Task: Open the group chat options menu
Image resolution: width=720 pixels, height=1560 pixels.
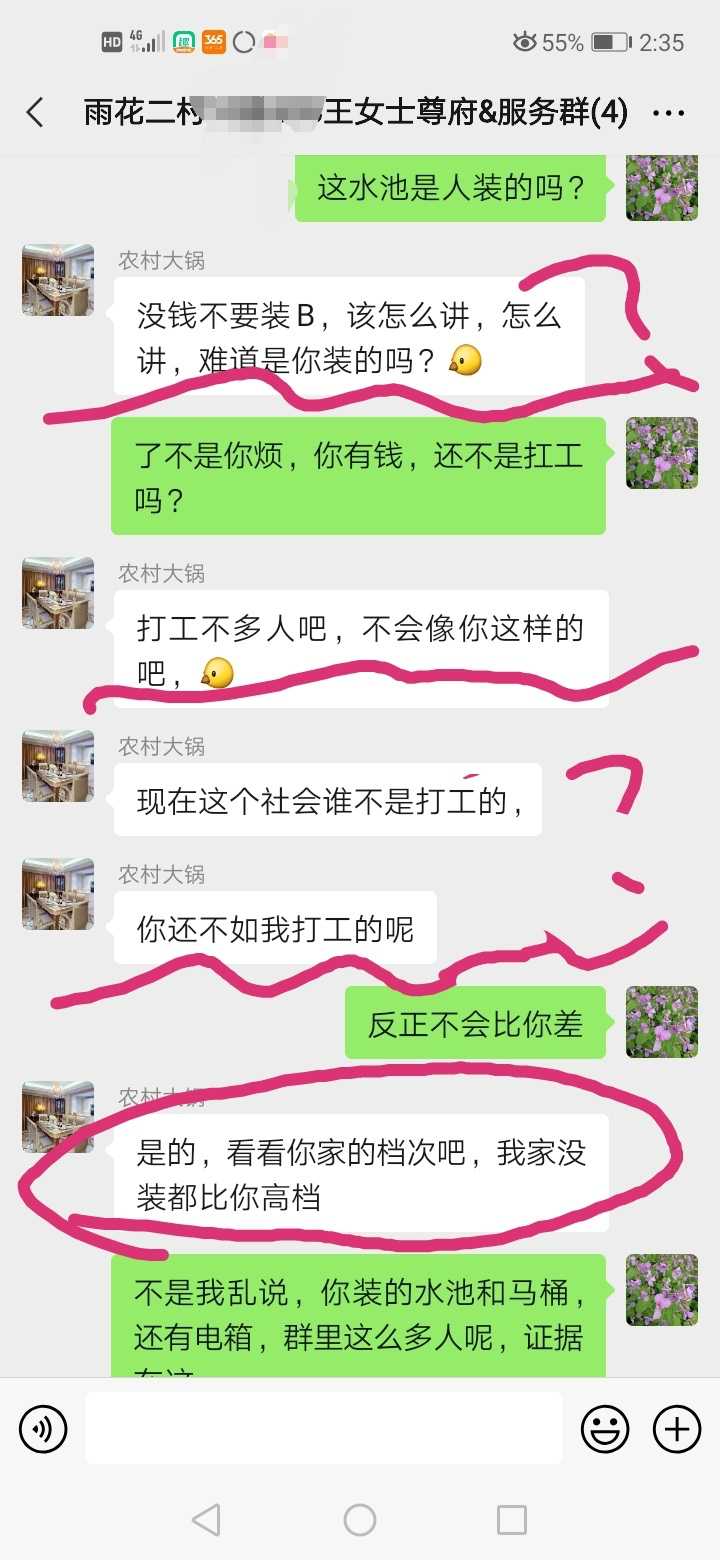Action: point(668,113)
